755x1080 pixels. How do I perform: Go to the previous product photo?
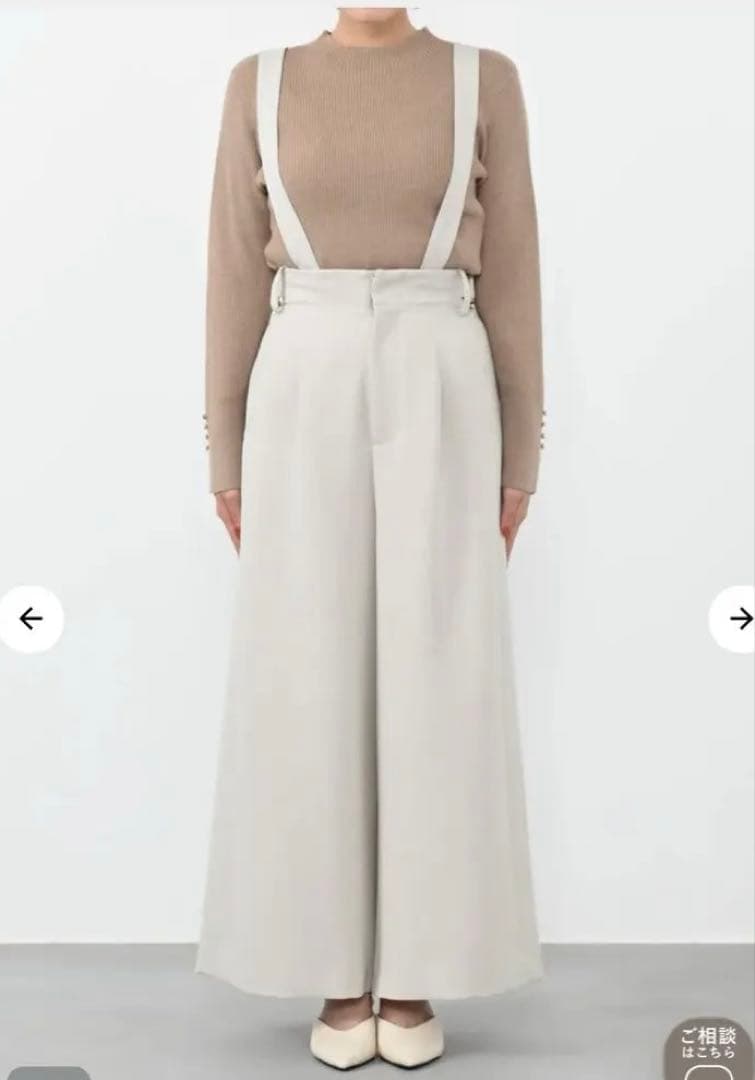tap(31, 619)
